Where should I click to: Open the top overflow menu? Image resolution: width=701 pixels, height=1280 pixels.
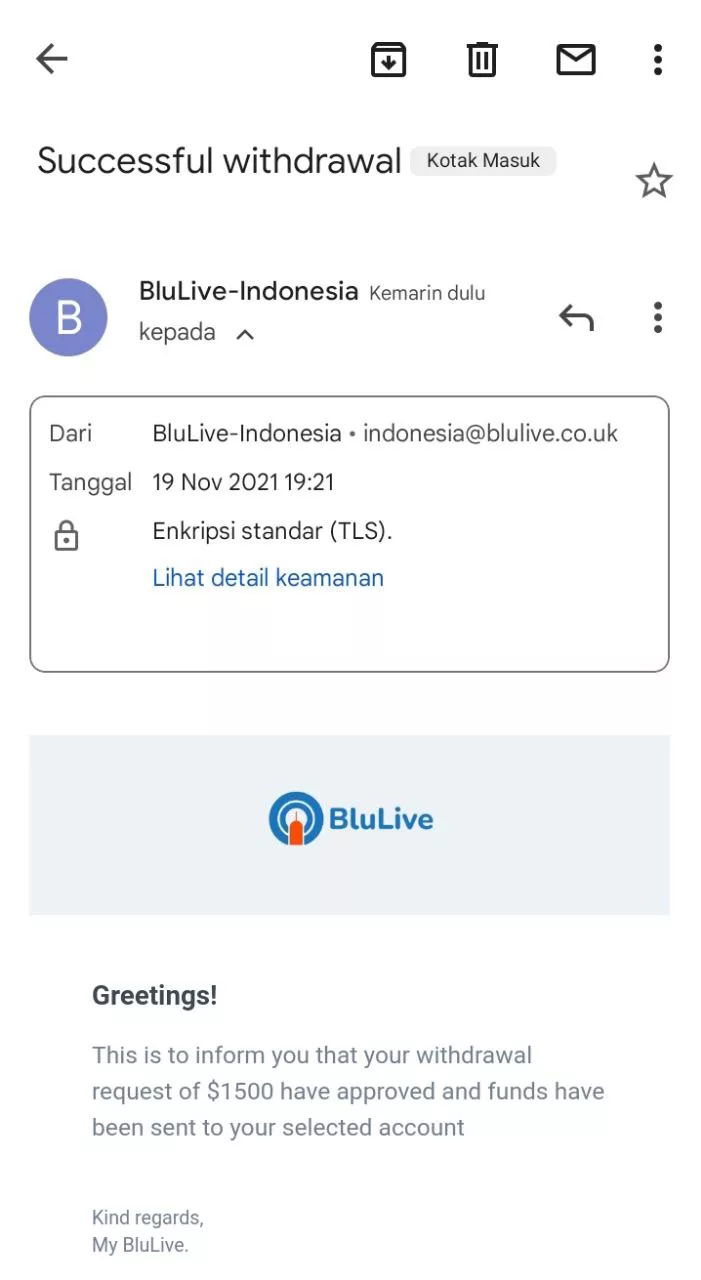(x=657, y=60)
